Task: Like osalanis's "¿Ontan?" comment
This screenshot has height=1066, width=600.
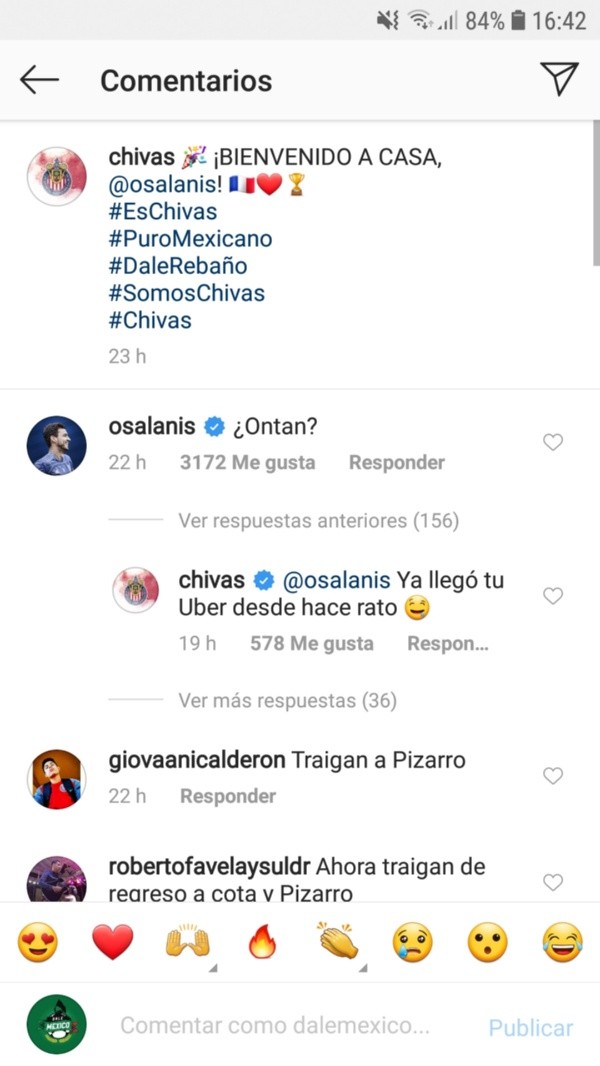Action: point(552,442)
